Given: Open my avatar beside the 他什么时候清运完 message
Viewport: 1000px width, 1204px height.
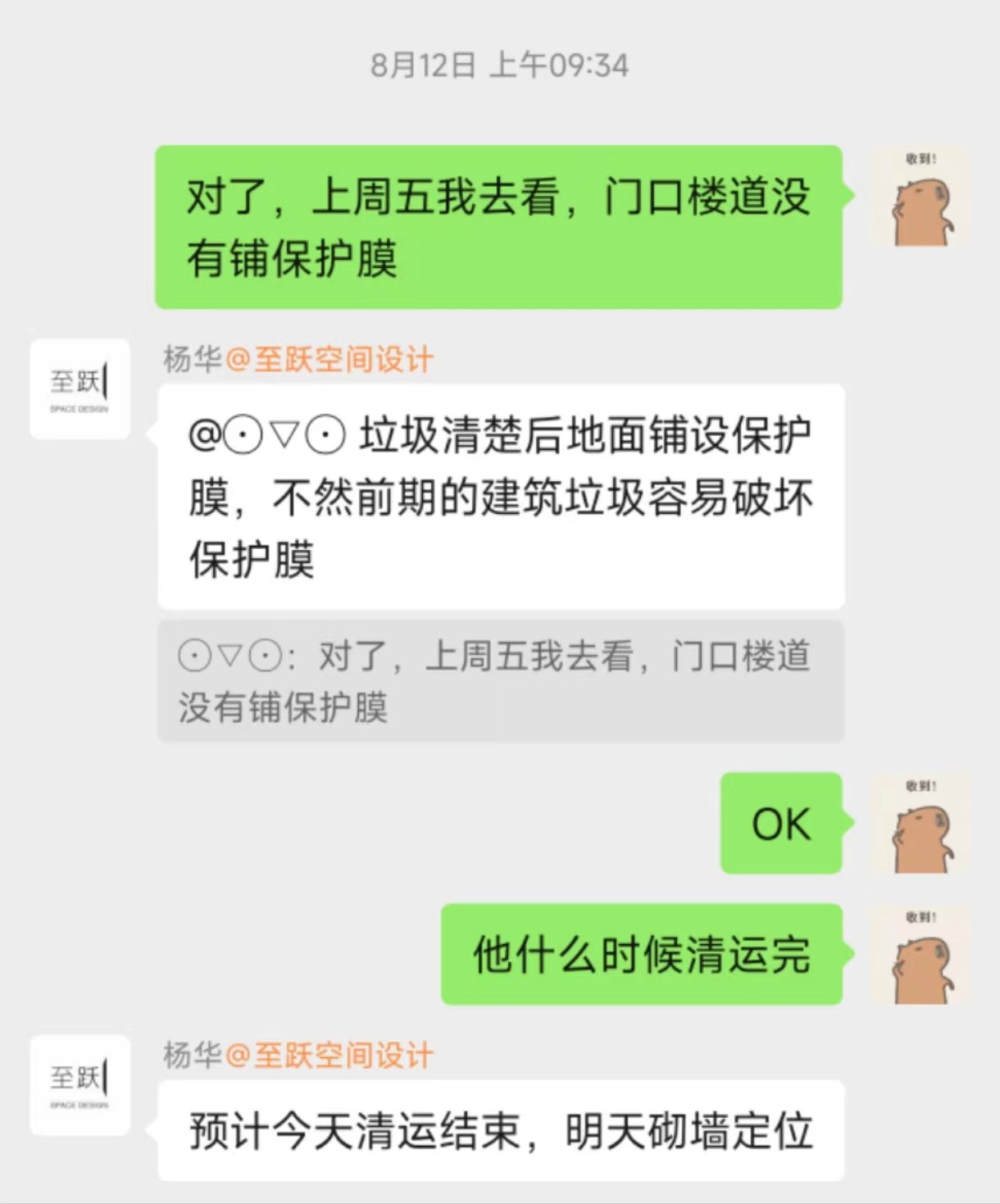Looking at the screenshot, I should (x=920, y=955).
